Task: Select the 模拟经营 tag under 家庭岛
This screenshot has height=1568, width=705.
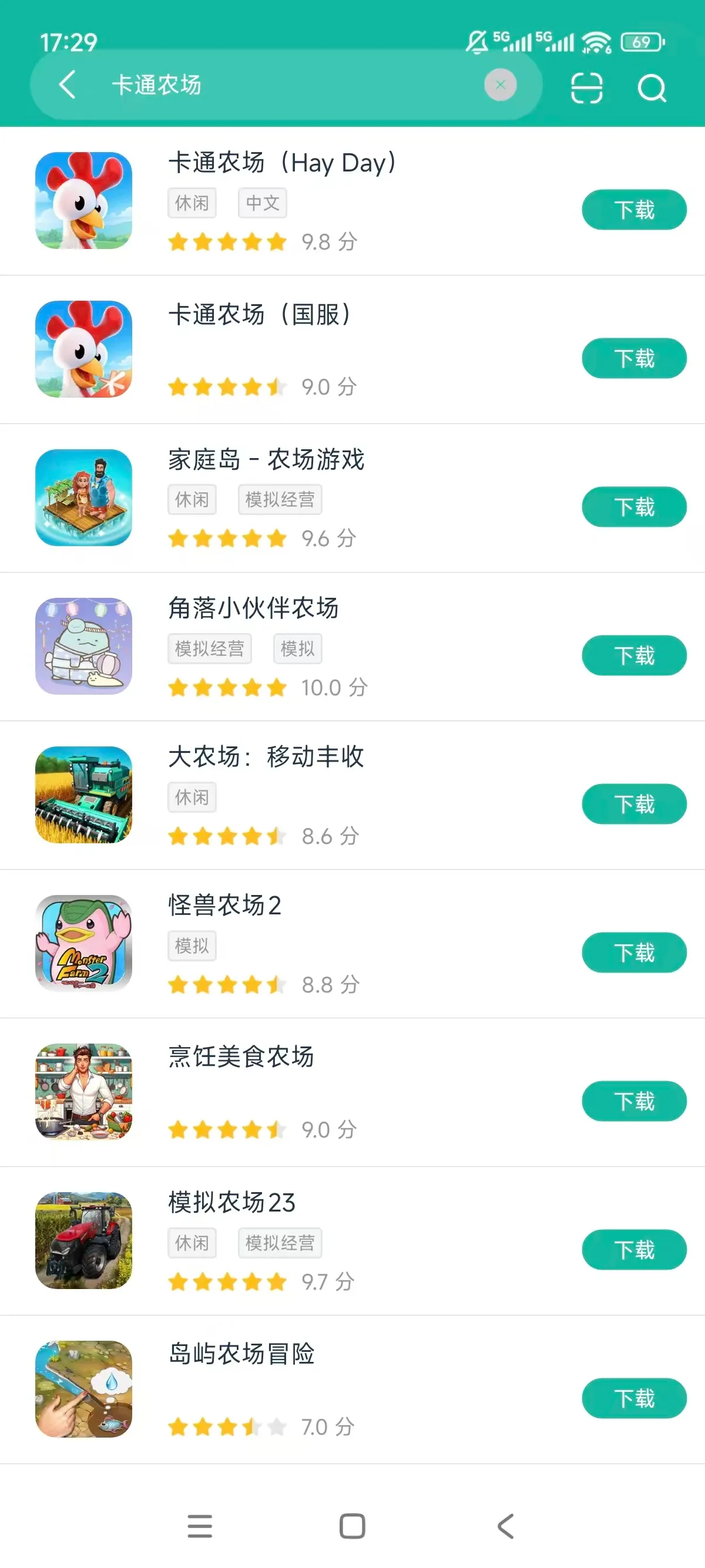Action: pyautogui.click(x=280, y=499)
